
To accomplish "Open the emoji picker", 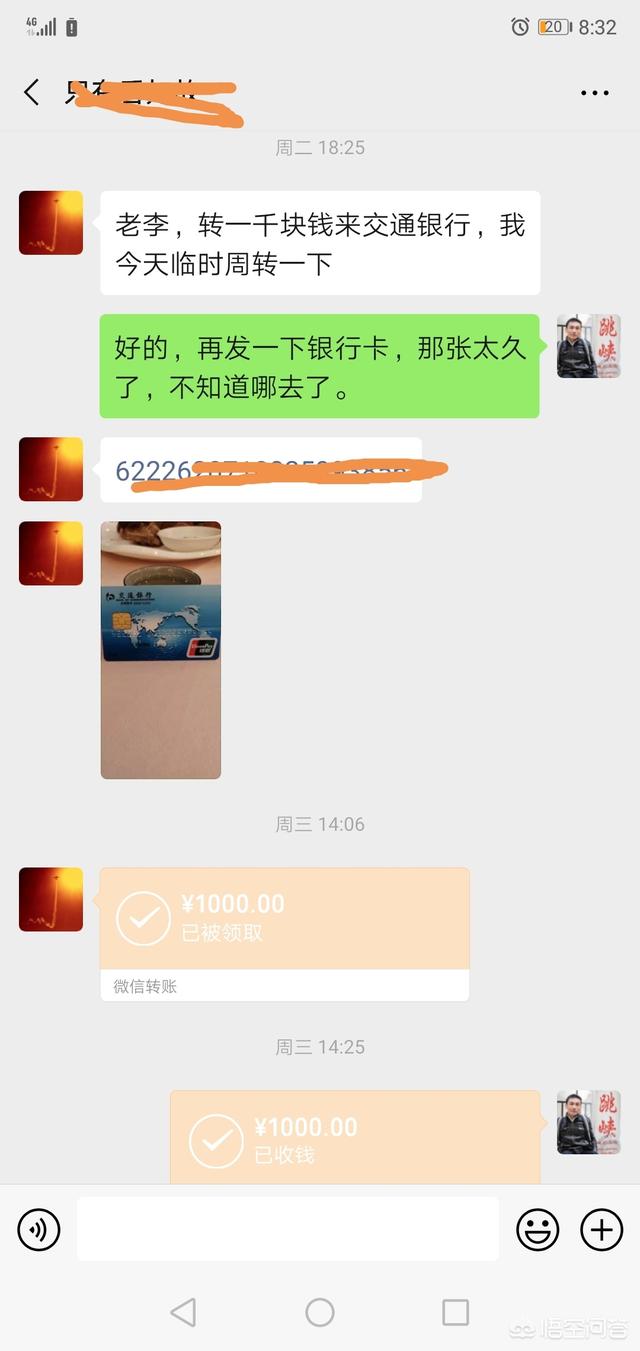I will click(537, 1229).
